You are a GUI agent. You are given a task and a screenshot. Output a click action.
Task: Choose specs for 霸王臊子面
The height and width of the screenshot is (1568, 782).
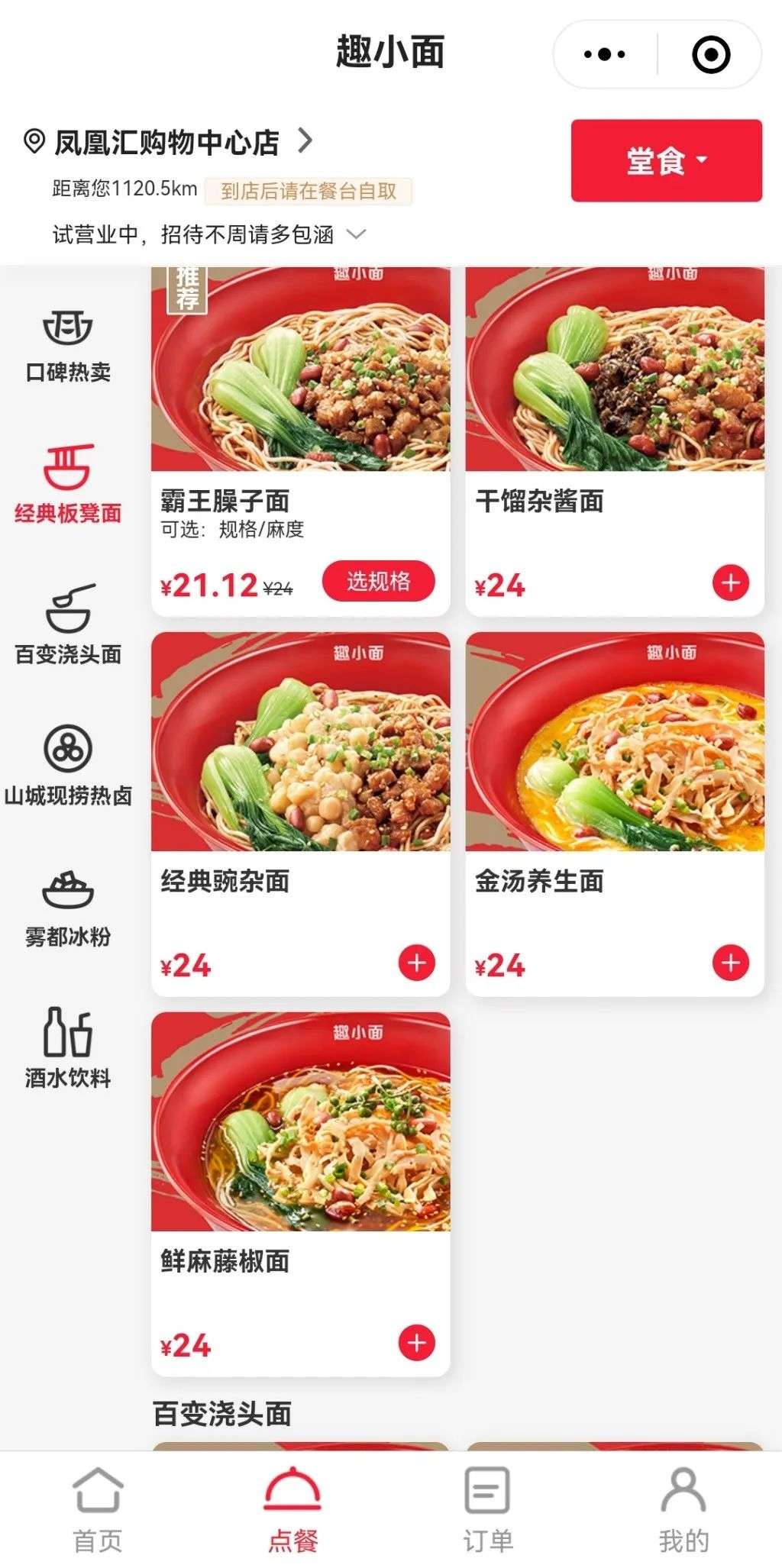pyautogui.click(x=379, y=582)
